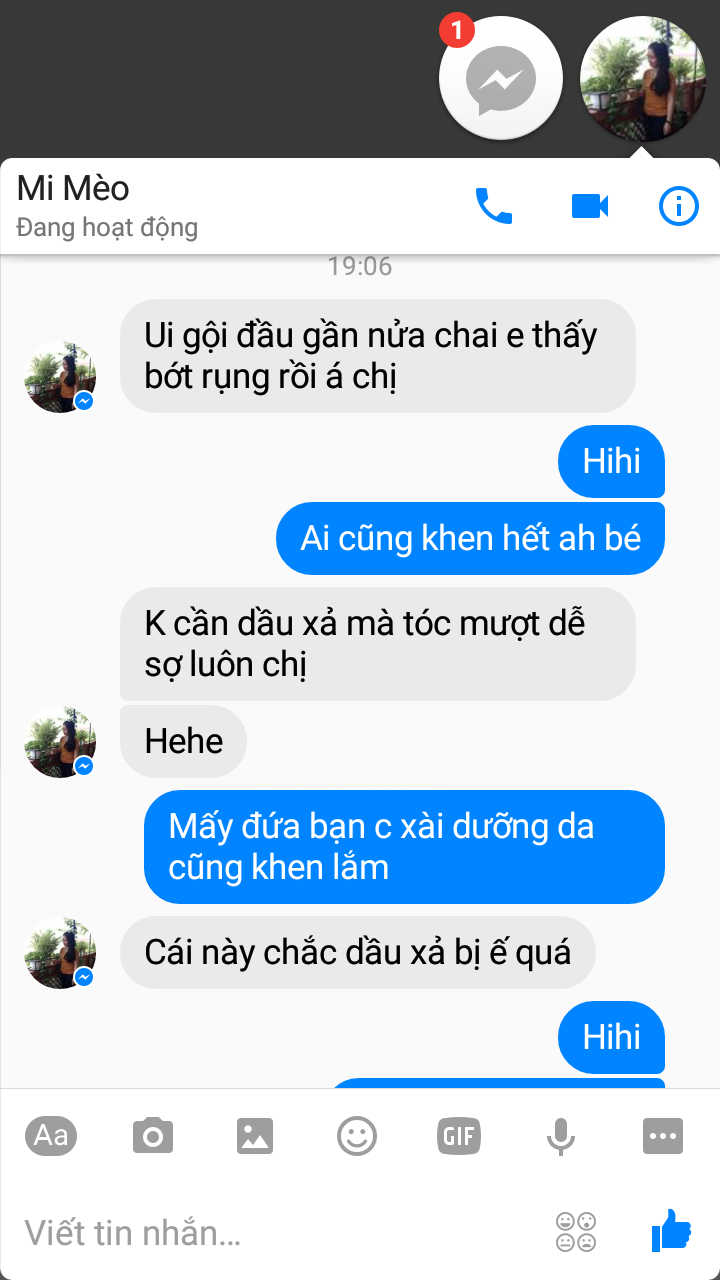Open more options with the three-dot icon

[x=663, y=1136]
